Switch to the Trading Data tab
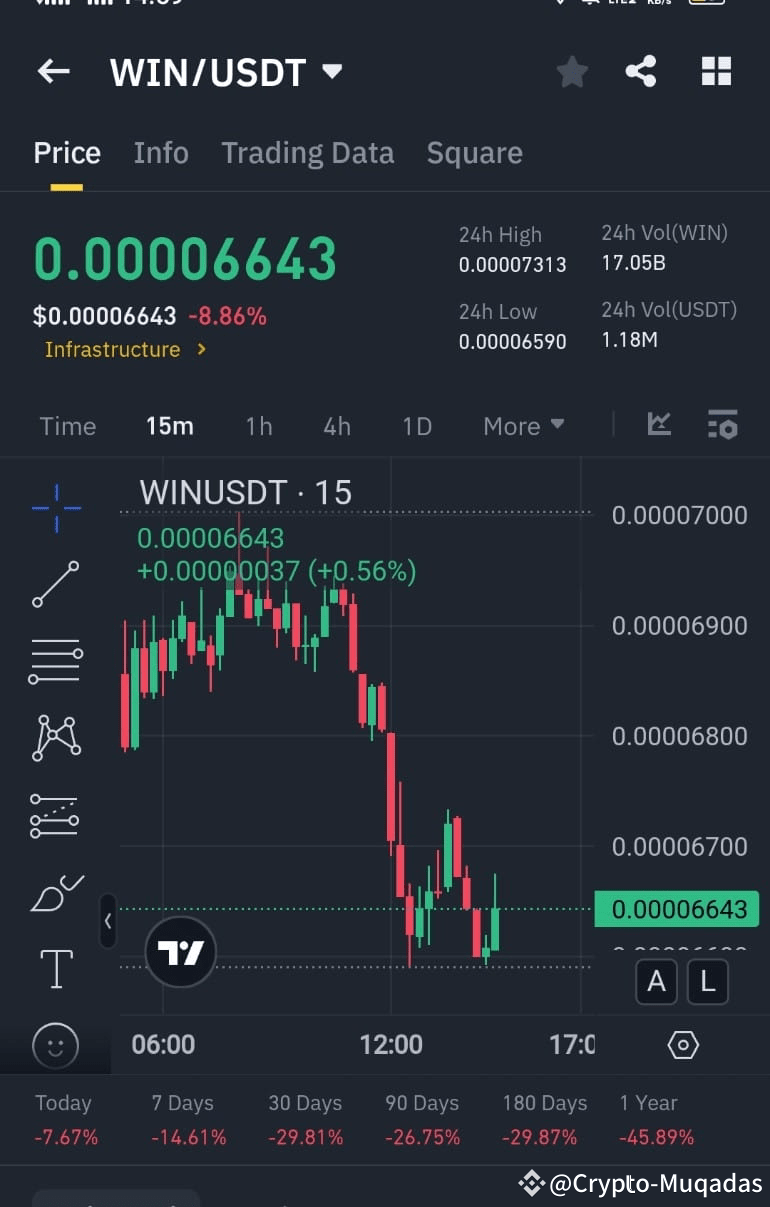770x1207 pixels. [308, 152]
